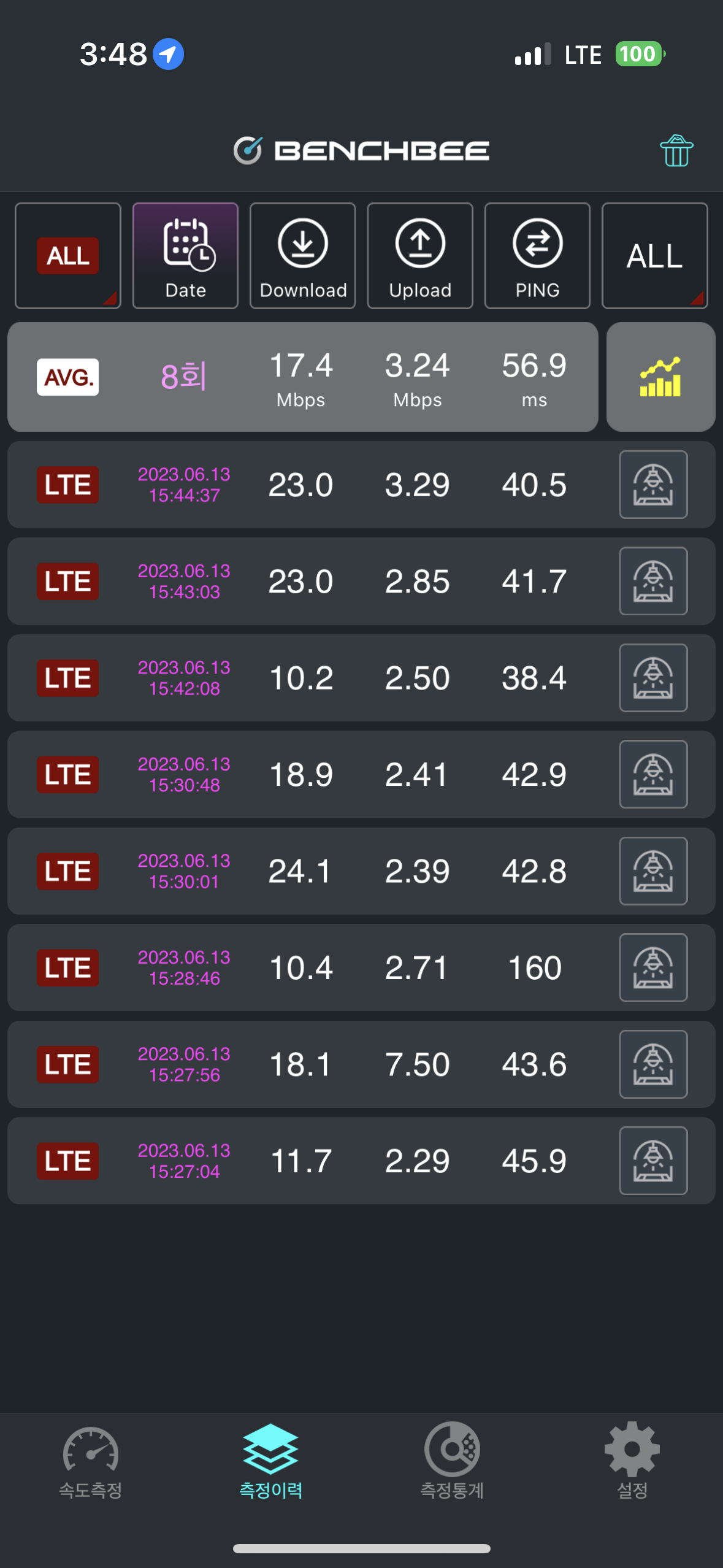Open the detail icon for the 15:28:46 test
The height and width of the screenshot is (1568, 723).
653,967
